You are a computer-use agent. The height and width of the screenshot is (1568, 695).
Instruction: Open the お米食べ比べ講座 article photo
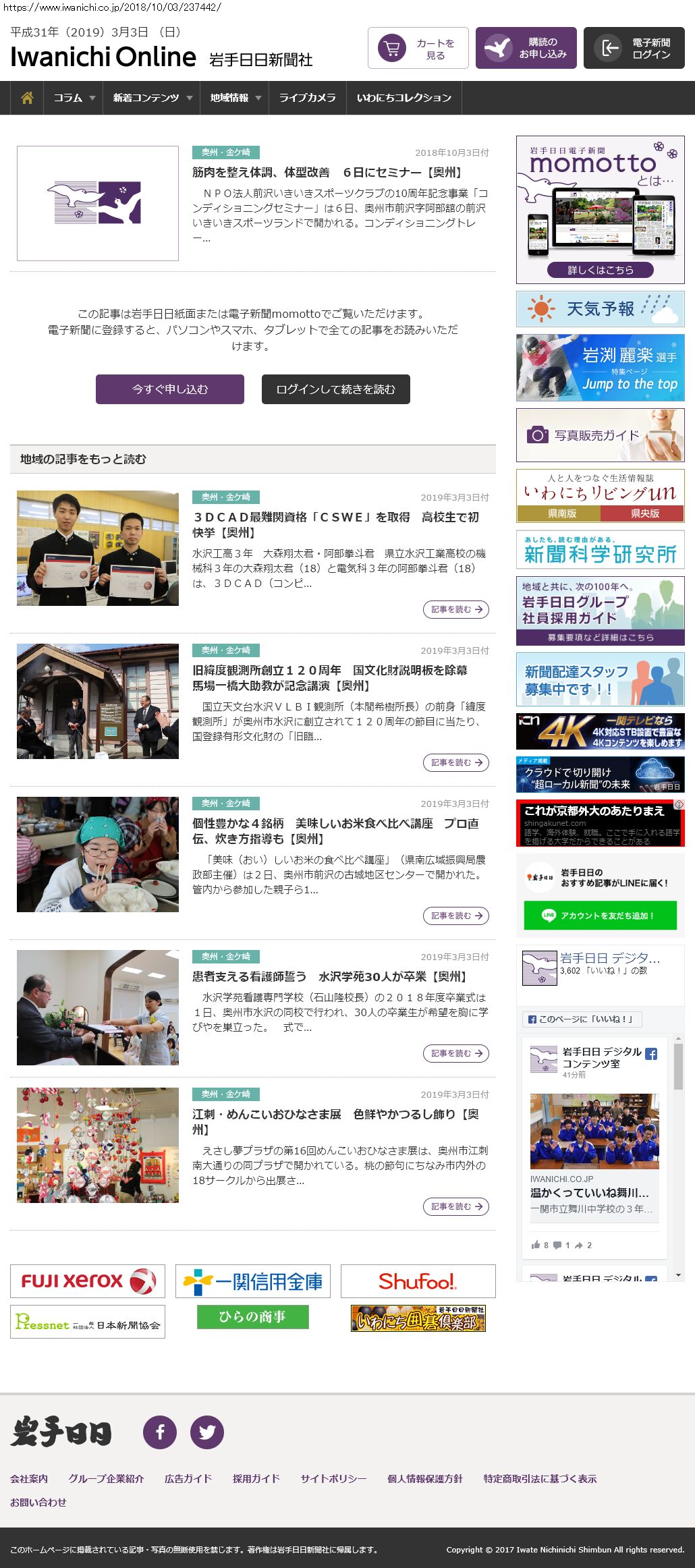click(x=98, y=854)
